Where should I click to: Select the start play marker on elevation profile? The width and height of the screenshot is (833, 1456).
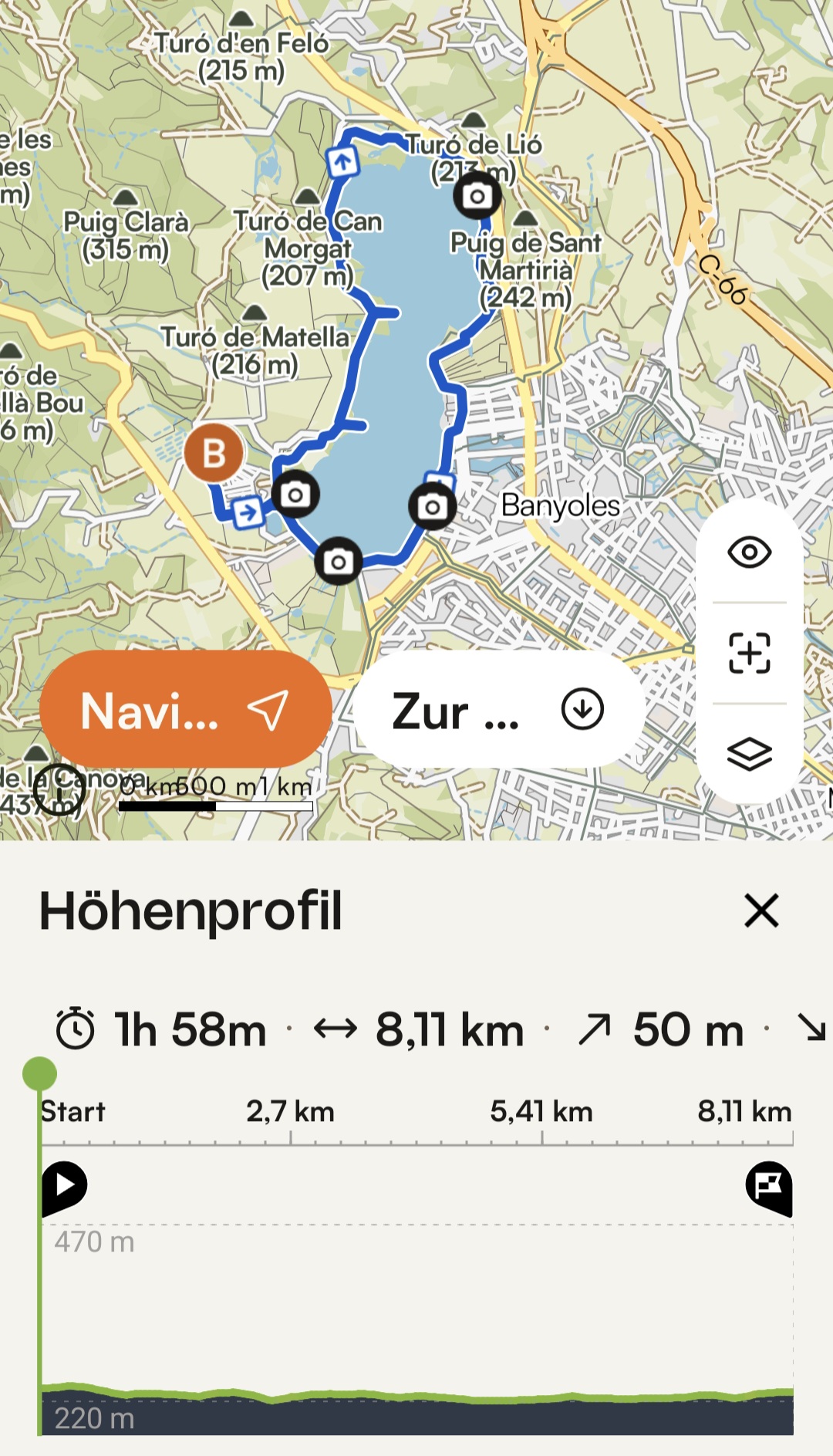tap(65, 1186)
